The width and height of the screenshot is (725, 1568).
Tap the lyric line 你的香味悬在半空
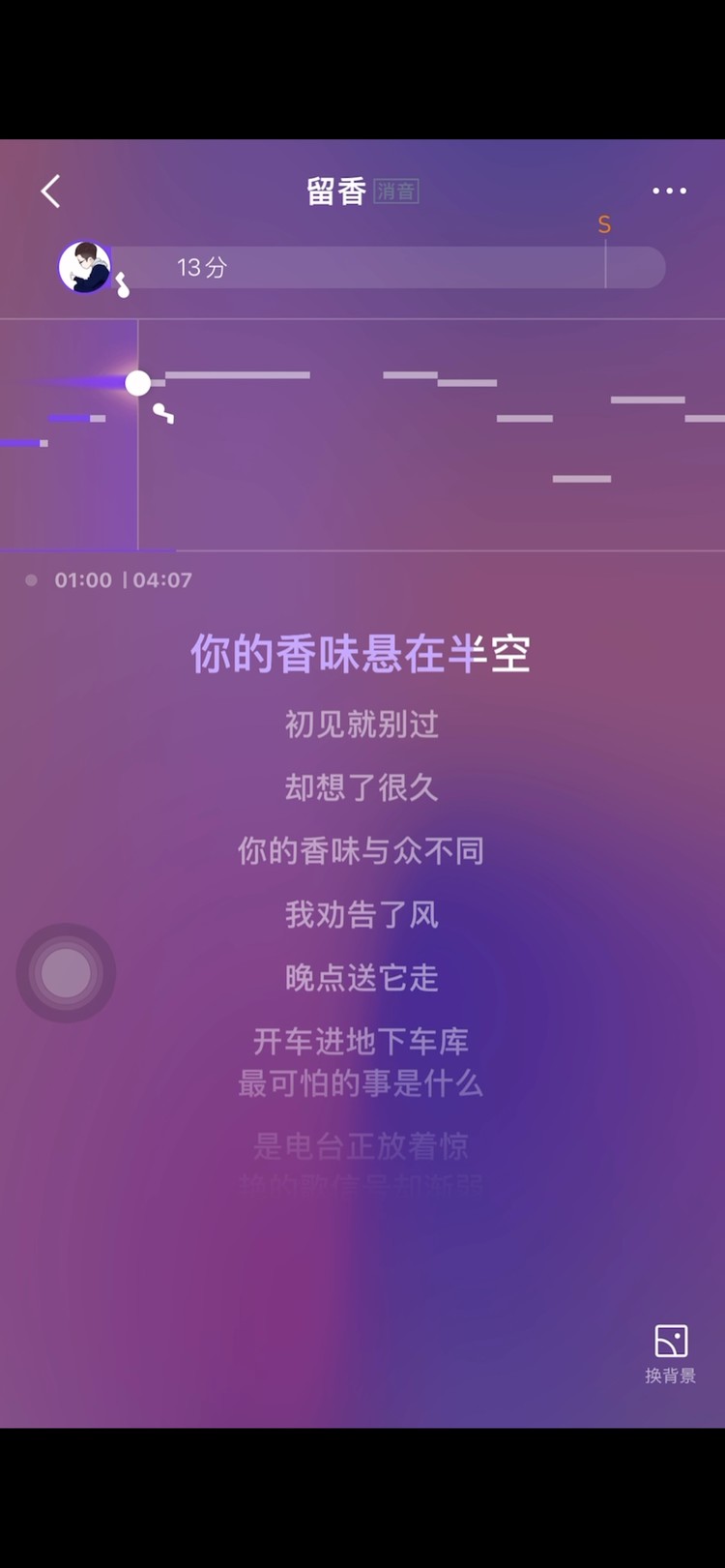coord(360,653)
